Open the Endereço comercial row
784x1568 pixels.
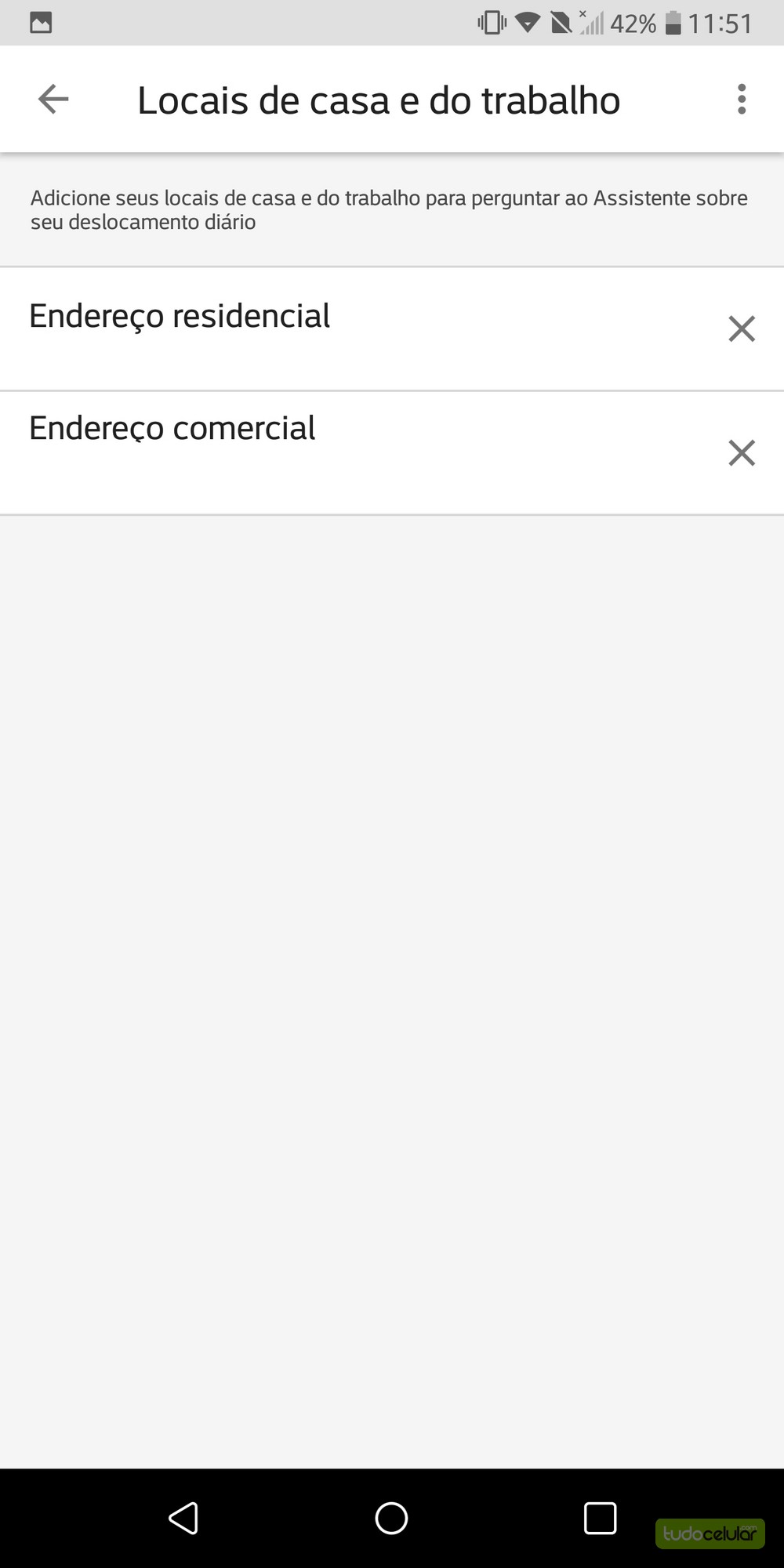pyautogui.click(x=314, y=452)
